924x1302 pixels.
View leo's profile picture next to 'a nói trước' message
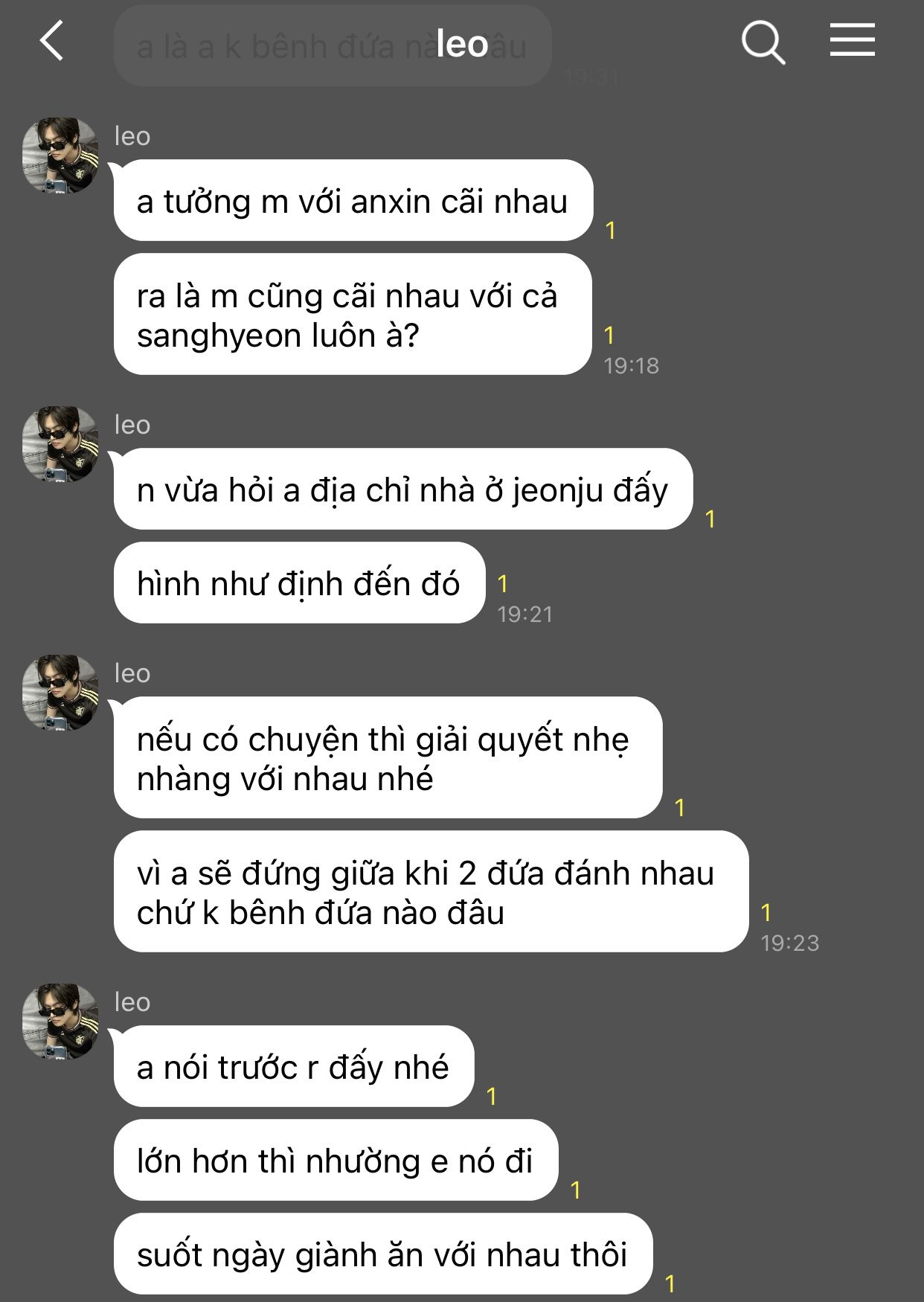pyautogui.click(x=60, y=1021)
